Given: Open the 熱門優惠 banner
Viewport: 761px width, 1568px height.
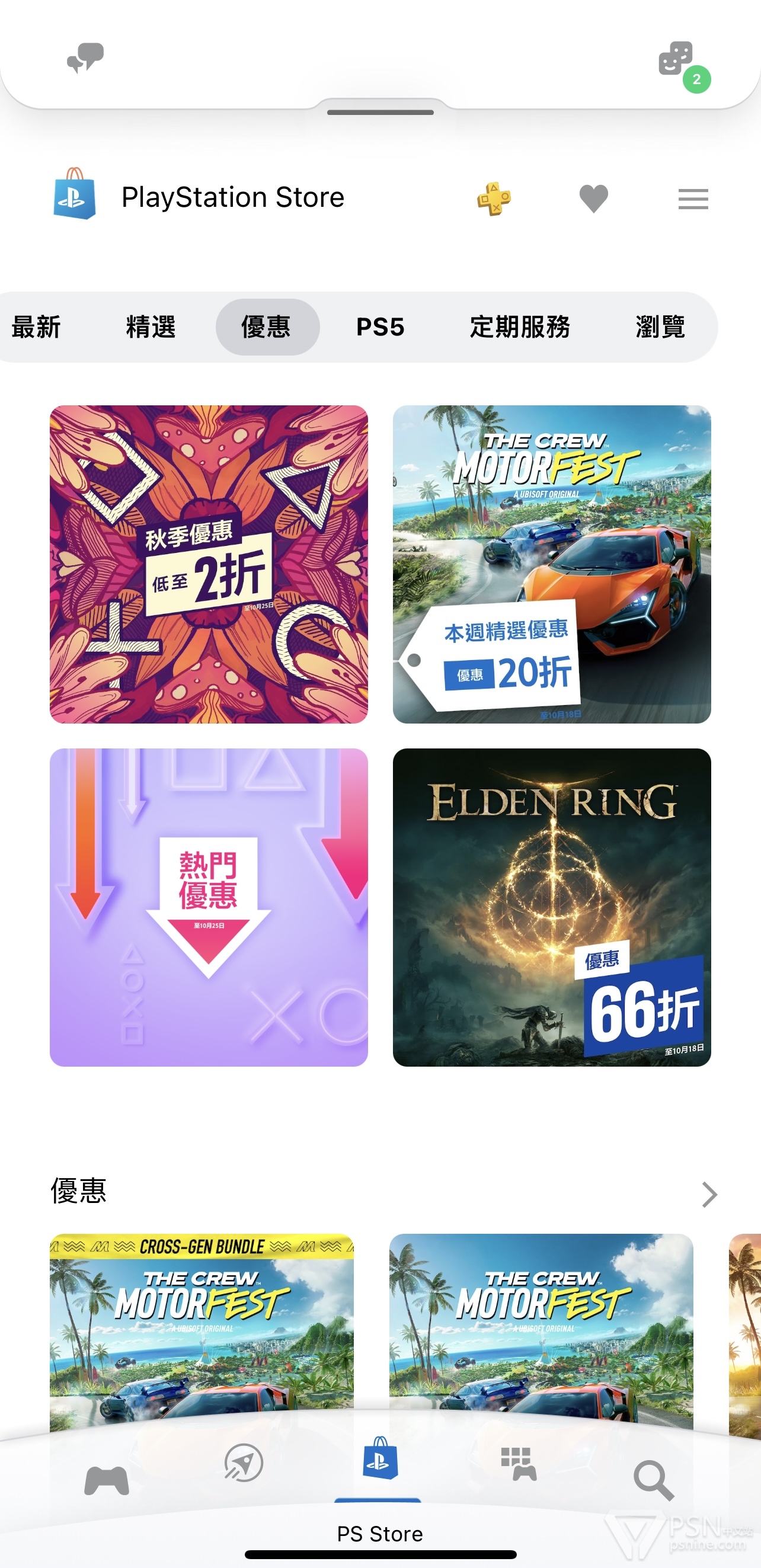Looking at the screenshot, I should [x=209, y=907].
